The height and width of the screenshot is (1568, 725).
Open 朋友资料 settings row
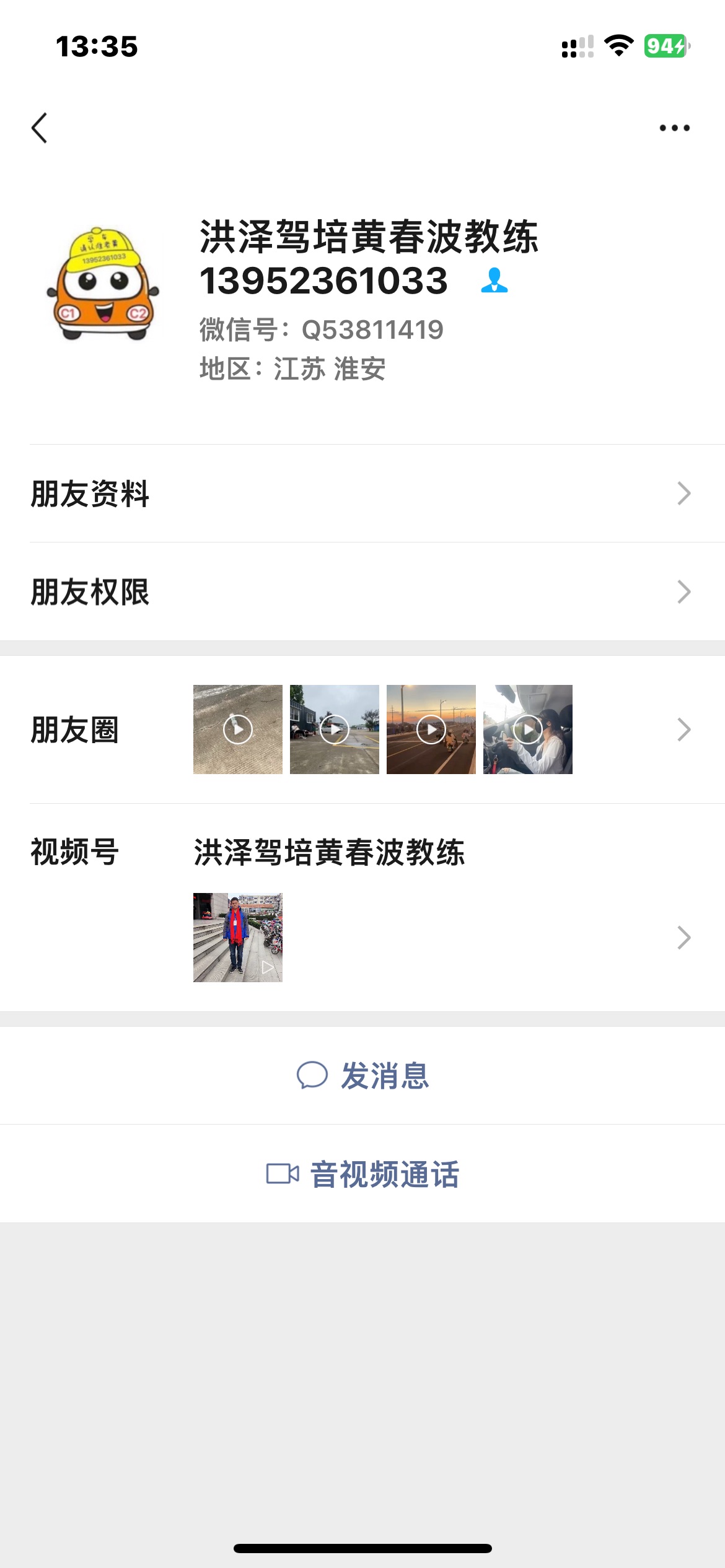click(x=362, y=494)
